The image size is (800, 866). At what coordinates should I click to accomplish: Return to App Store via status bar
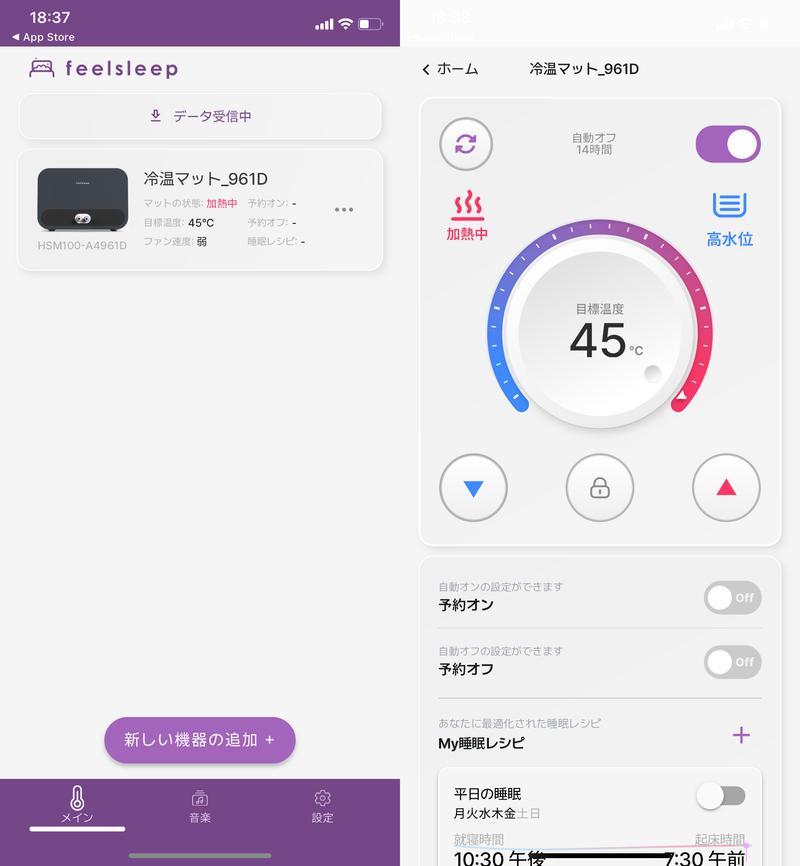coord(43,37)
